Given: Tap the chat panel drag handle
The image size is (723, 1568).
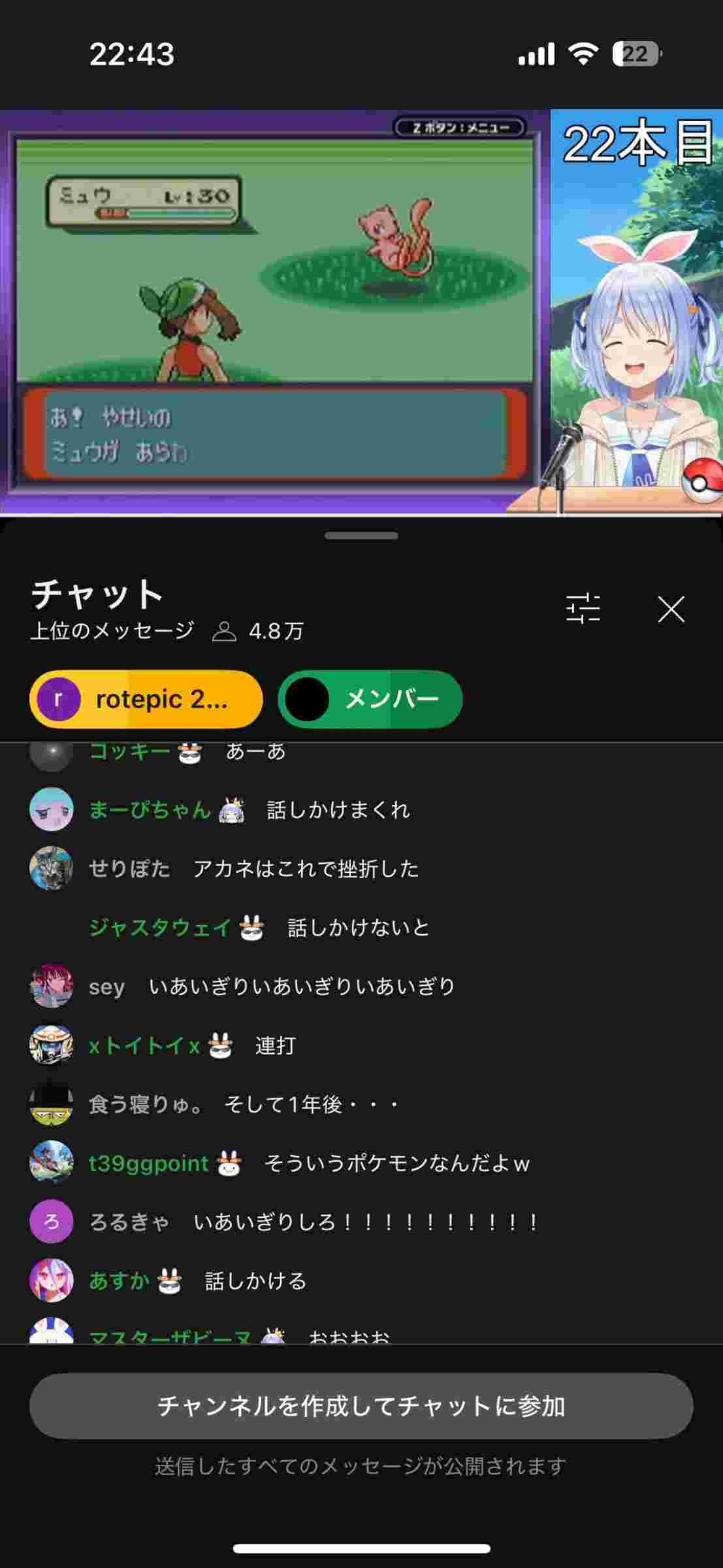Looking at the screenshot, I should coord(361,536).
